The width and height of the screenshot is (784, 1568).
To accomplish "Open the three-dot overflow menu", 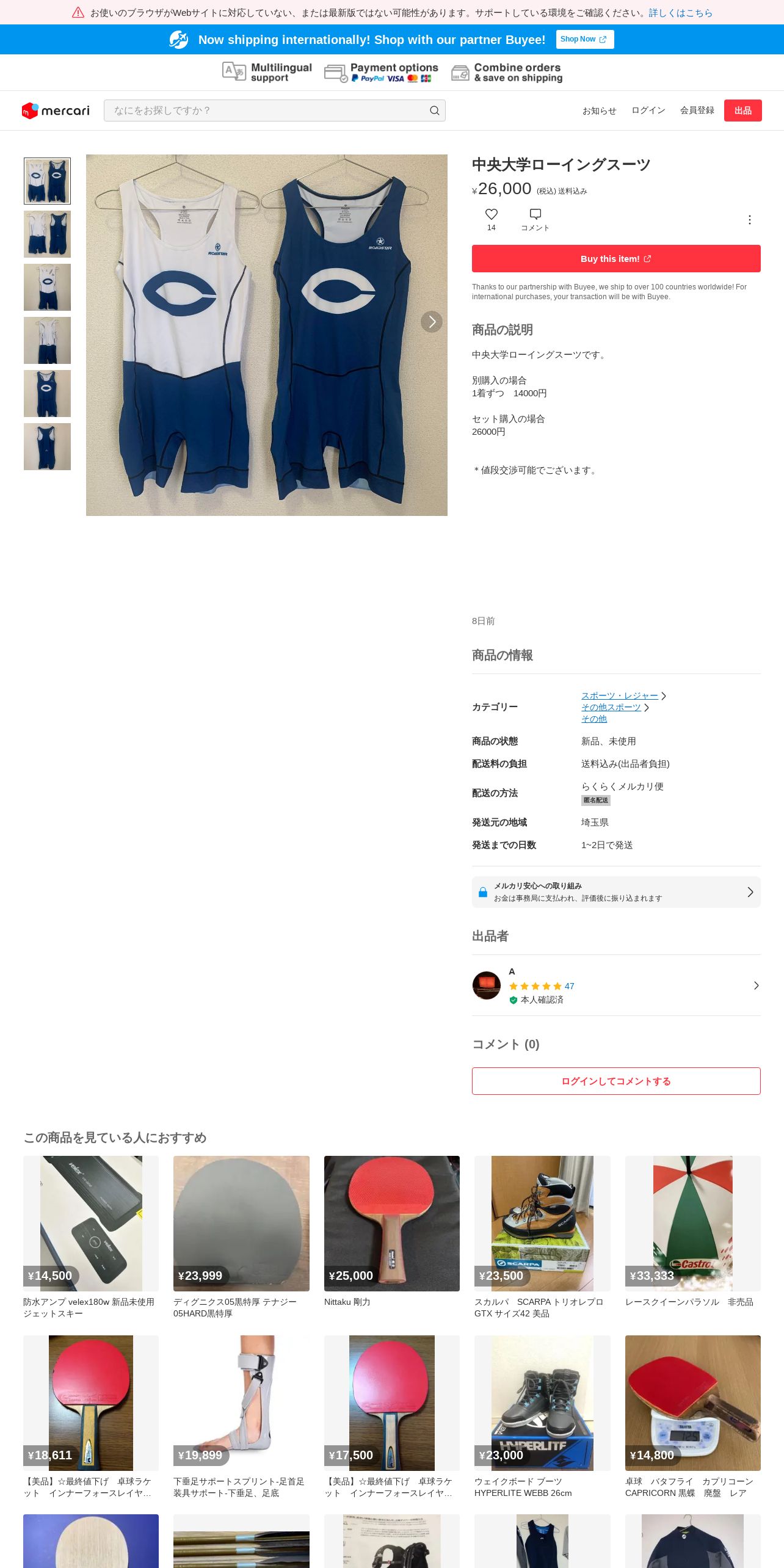I will pos(749,220).
